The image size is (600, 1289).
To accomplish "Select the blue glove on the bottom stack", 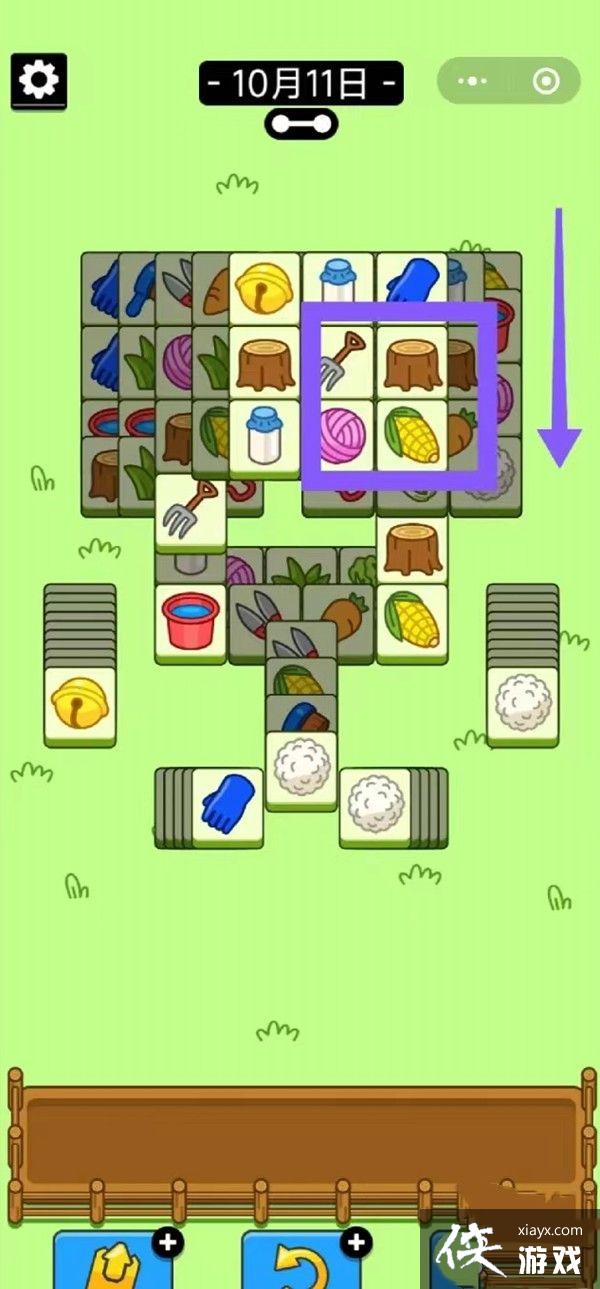I will [227, 805].
